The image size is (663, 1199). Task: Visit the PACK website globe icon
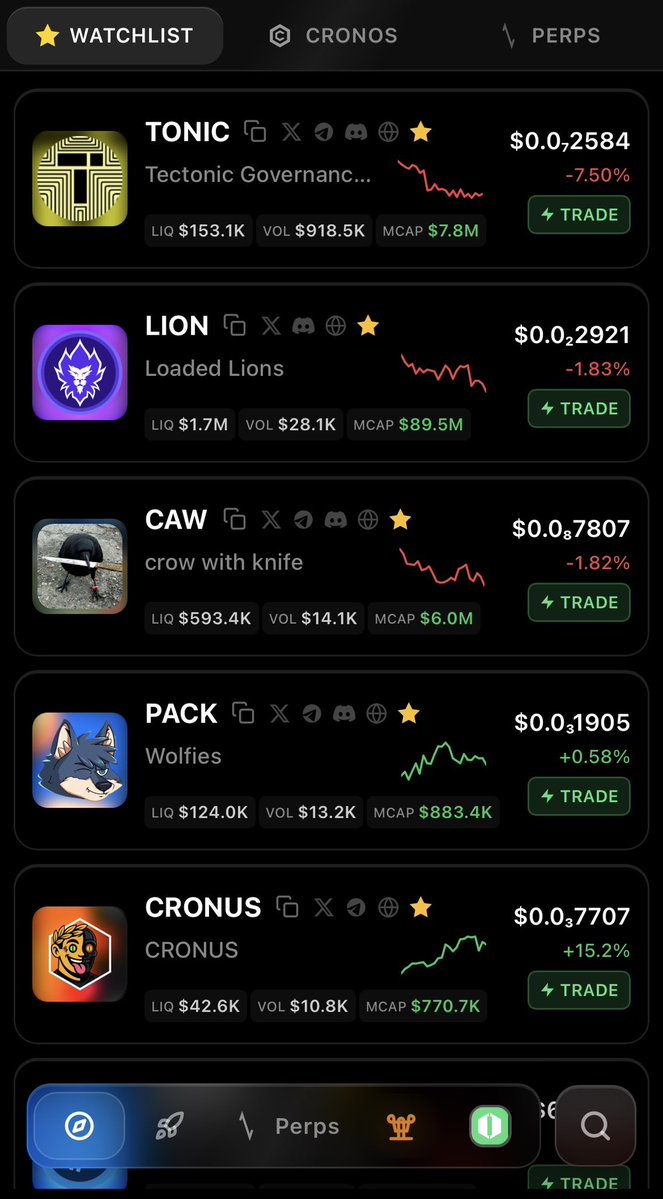[x=376, y=713]
